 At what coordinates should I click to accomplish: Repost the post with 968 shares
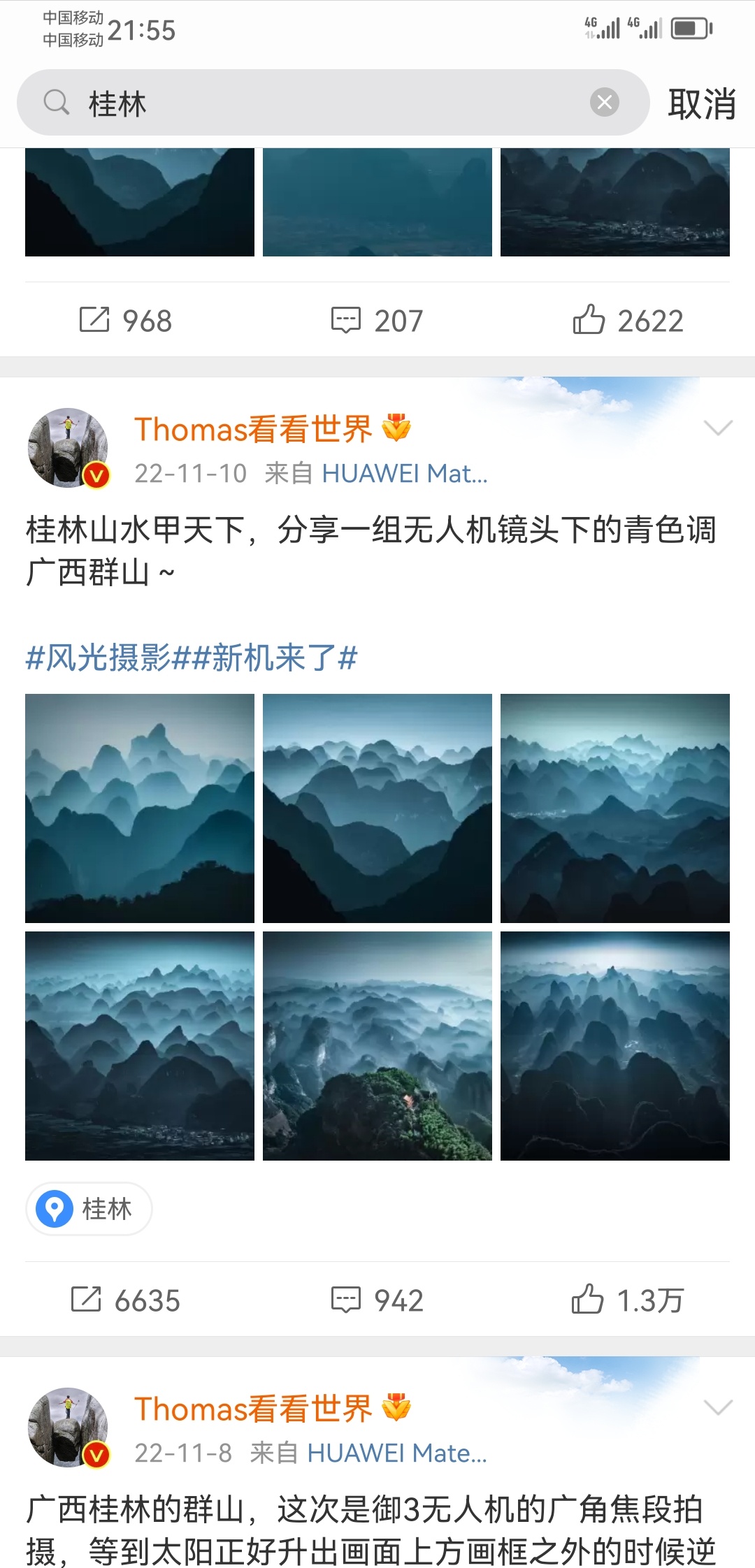(126, 321)
